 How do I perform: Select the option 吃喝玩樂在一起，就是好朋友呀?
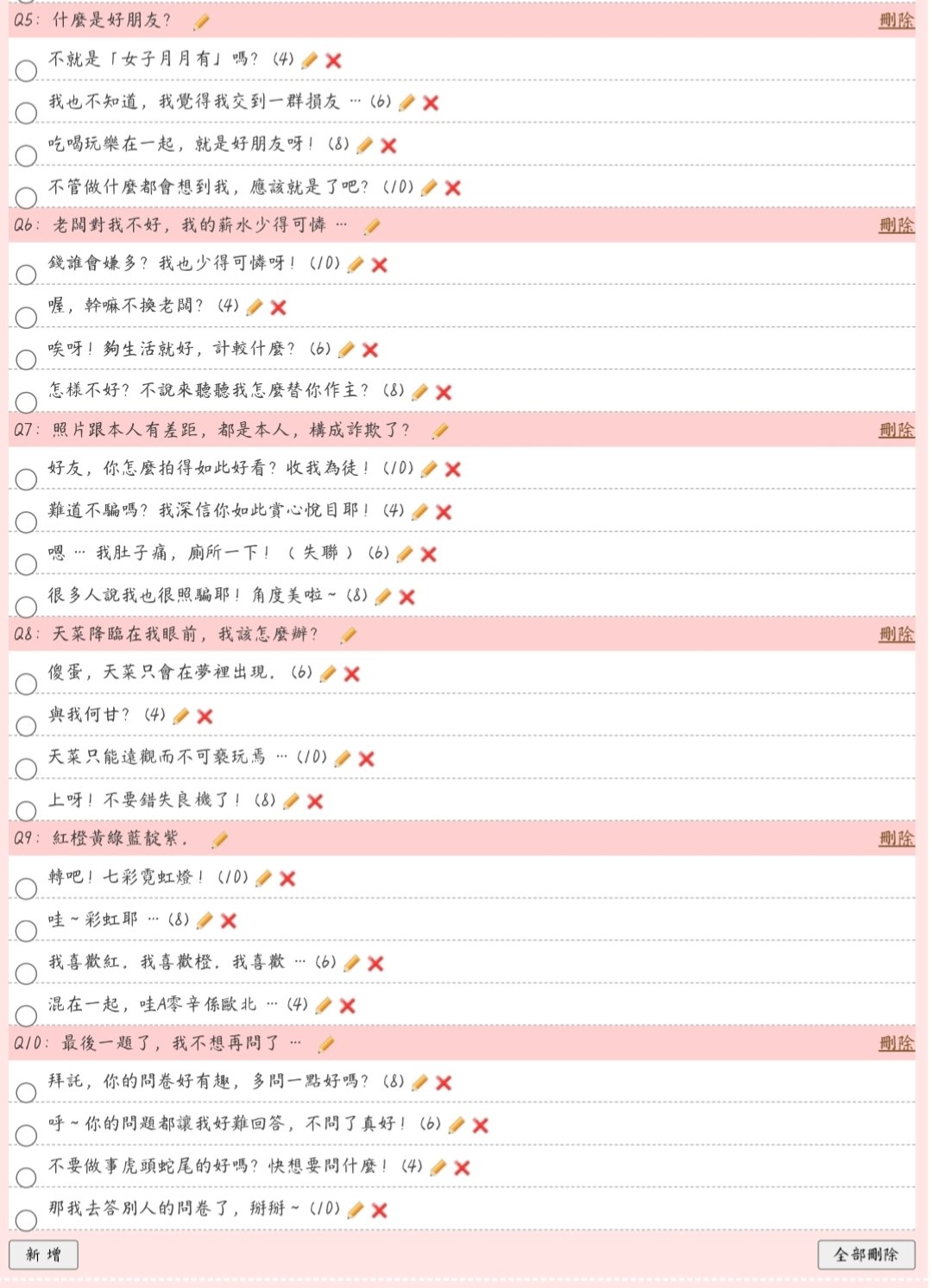[26, 155]
